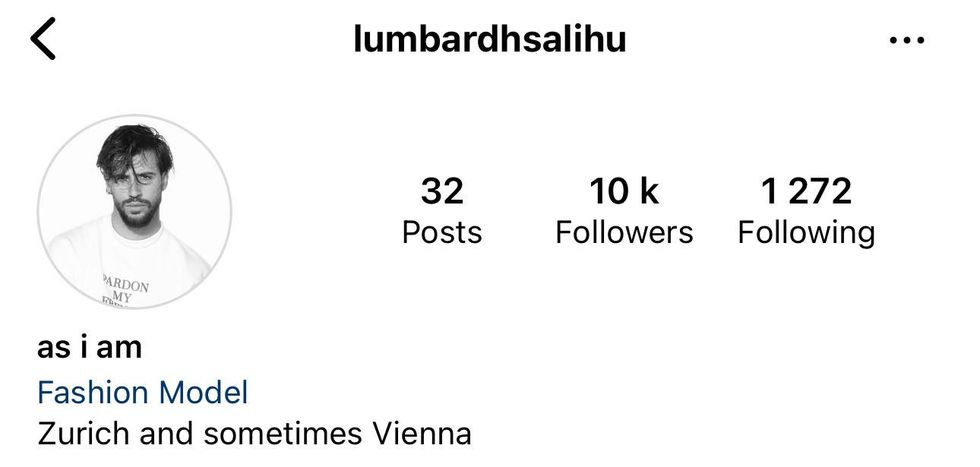View the 1 272 Following list
This screenshot has width=980, height=467.
(806, 211)
